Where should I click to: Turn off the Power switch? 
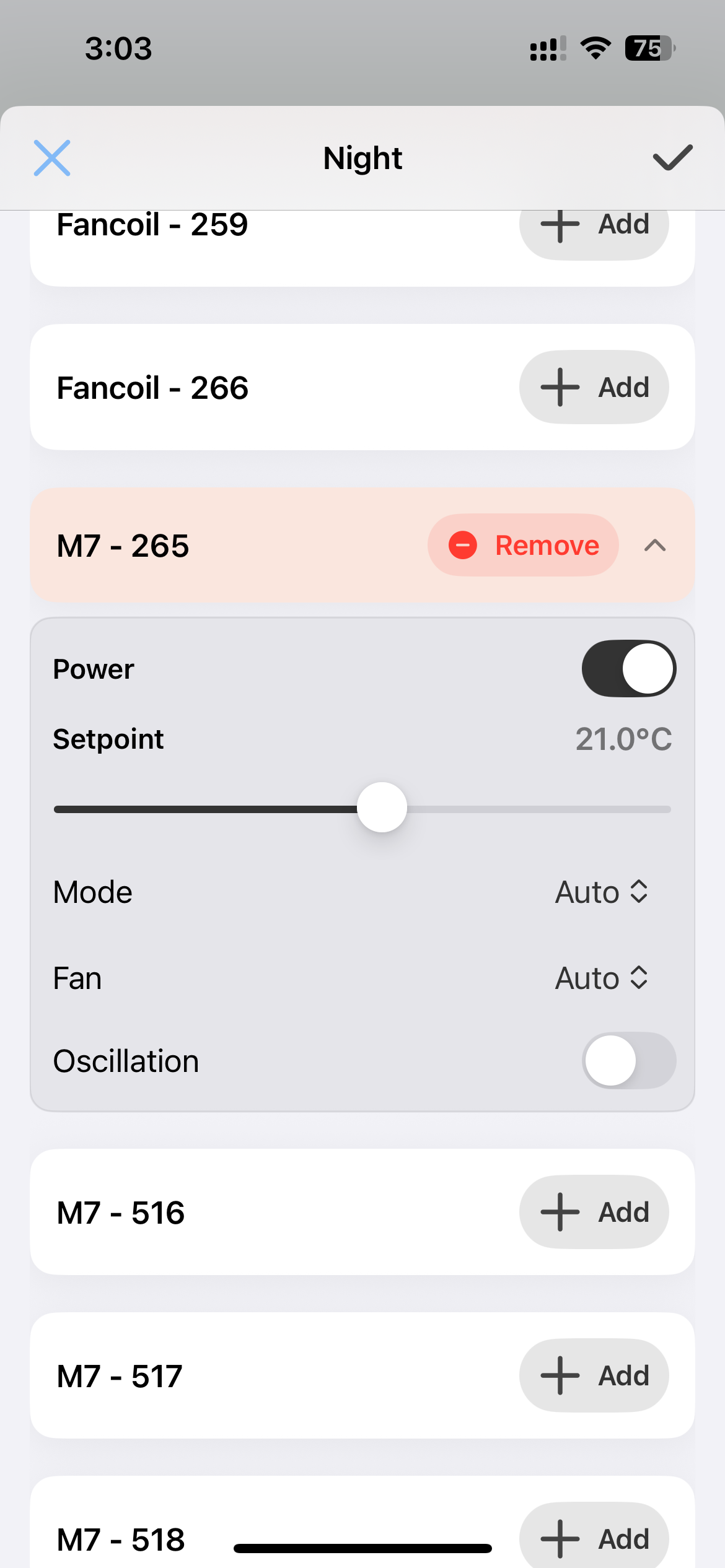(x=628, y=669)
